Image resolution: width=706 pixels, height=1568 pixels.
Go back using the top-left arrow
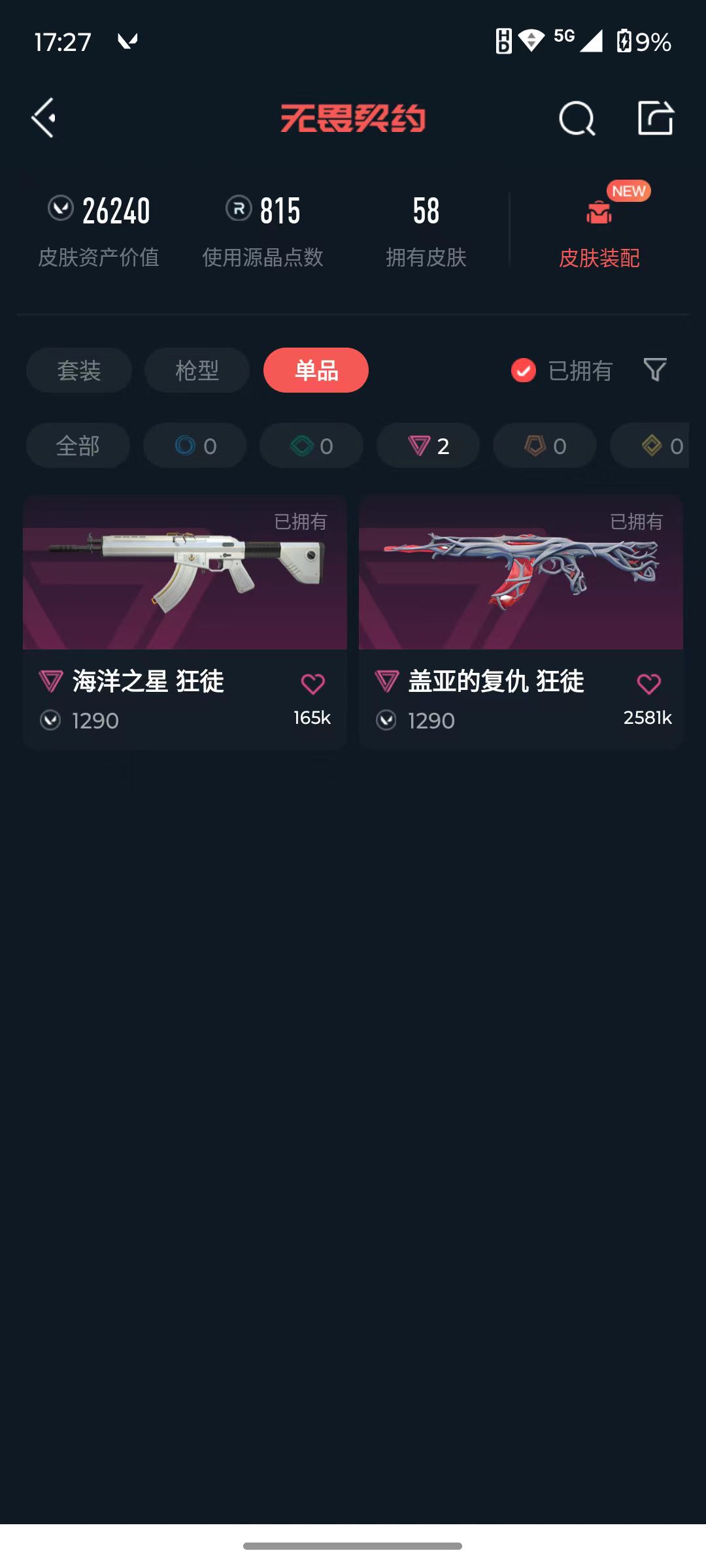(x=44, y=118)
